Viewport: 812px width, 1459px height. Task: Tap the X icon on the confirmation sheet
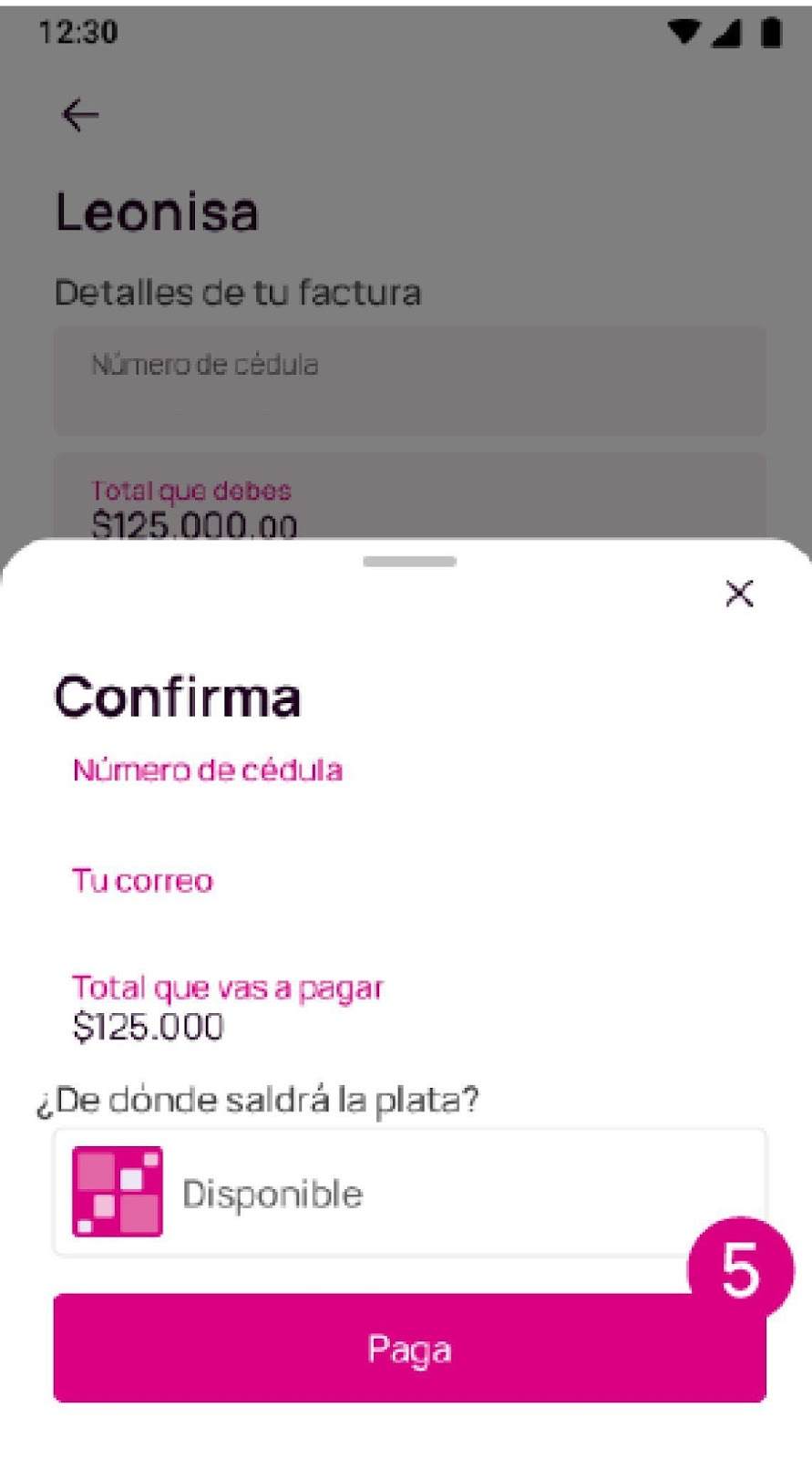739,594
